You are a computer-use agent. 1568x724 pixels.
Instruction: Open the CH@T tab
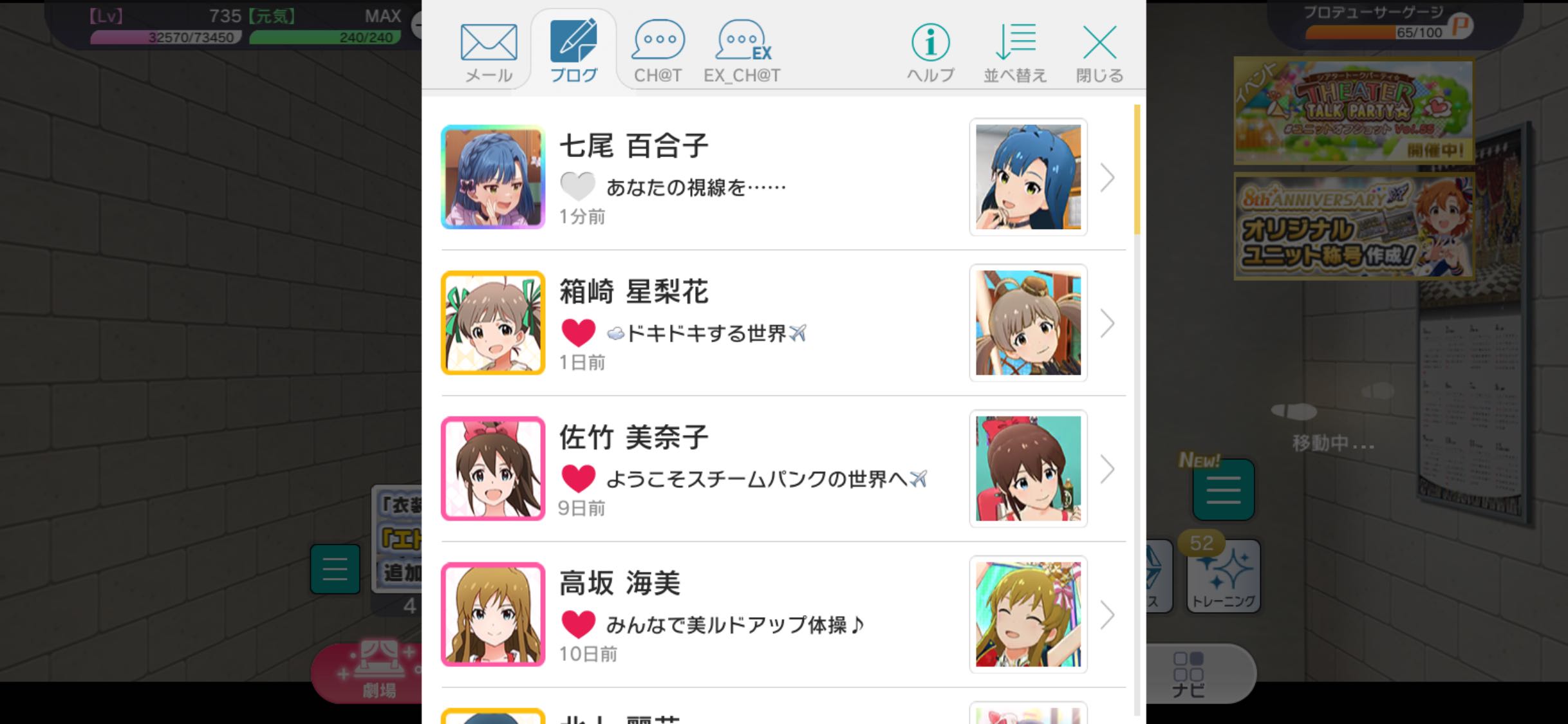tap(658, 53)
